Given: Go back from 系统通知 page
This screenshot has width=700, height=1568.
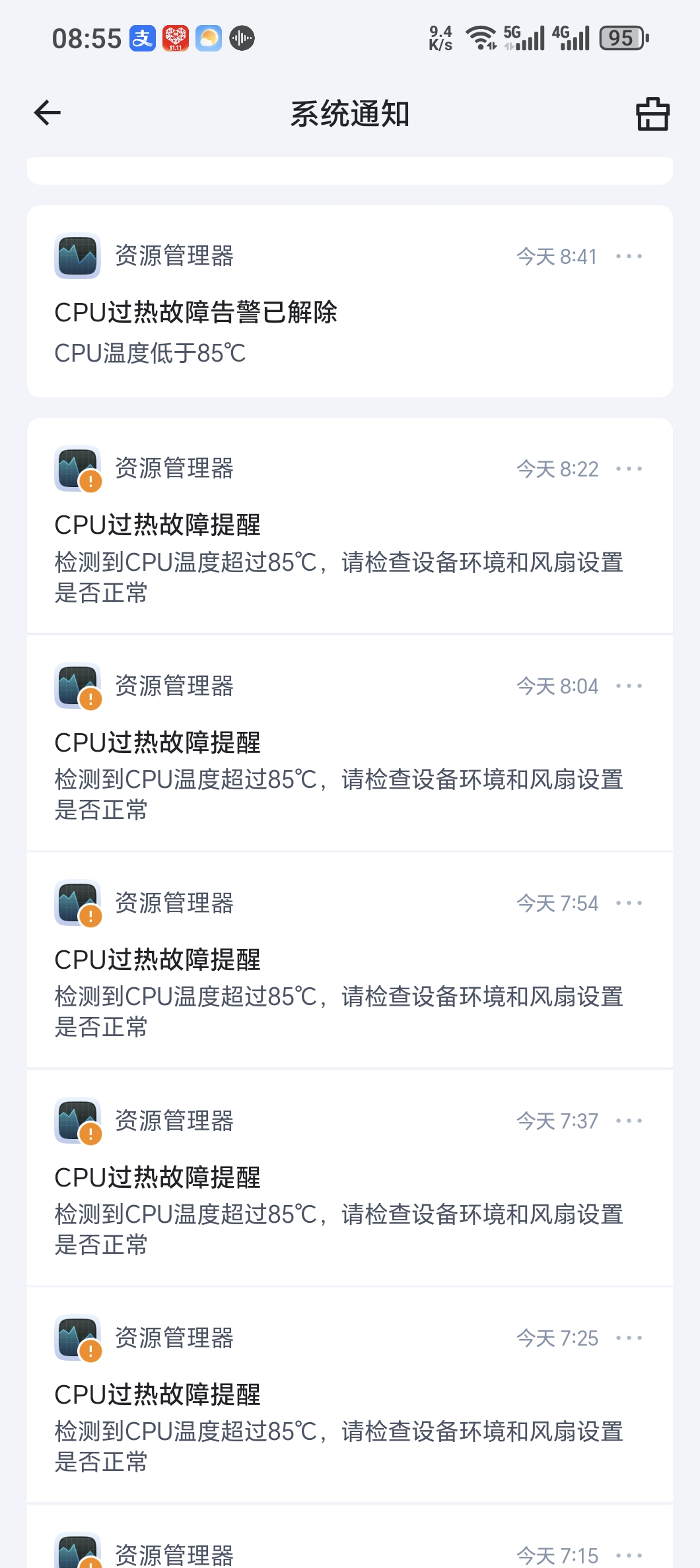Looking at the screenshot, I should tap(48, 113).
